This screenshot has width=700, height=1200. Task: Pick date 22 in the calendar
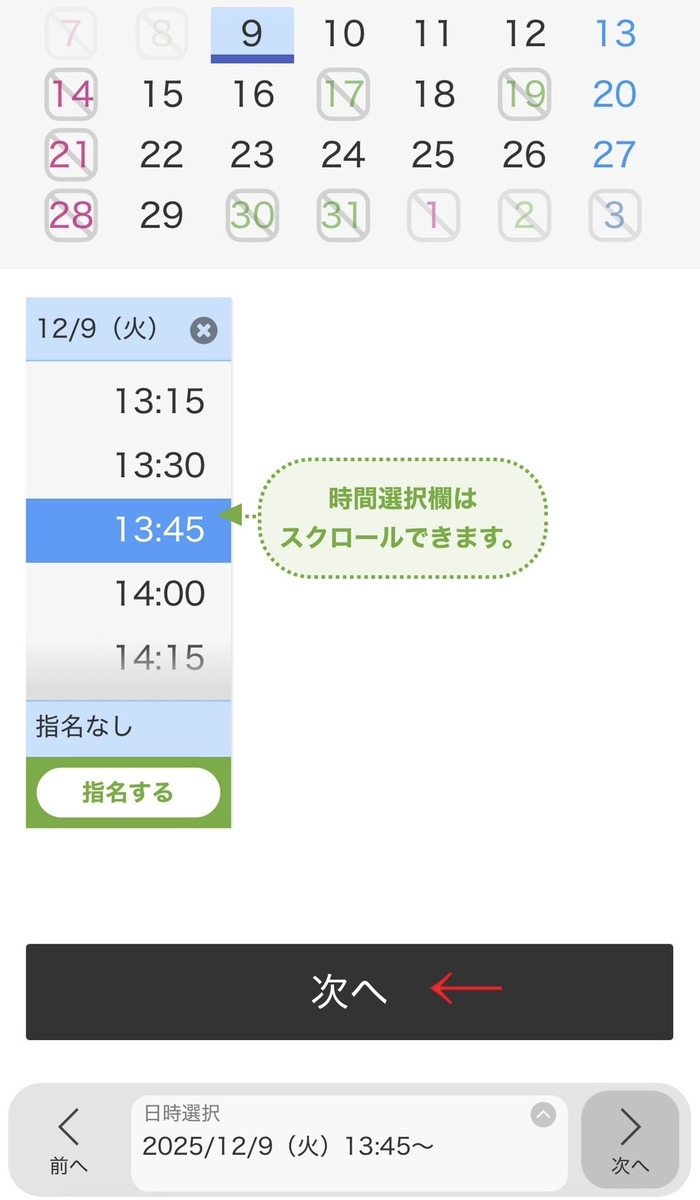tap(161, 155)
